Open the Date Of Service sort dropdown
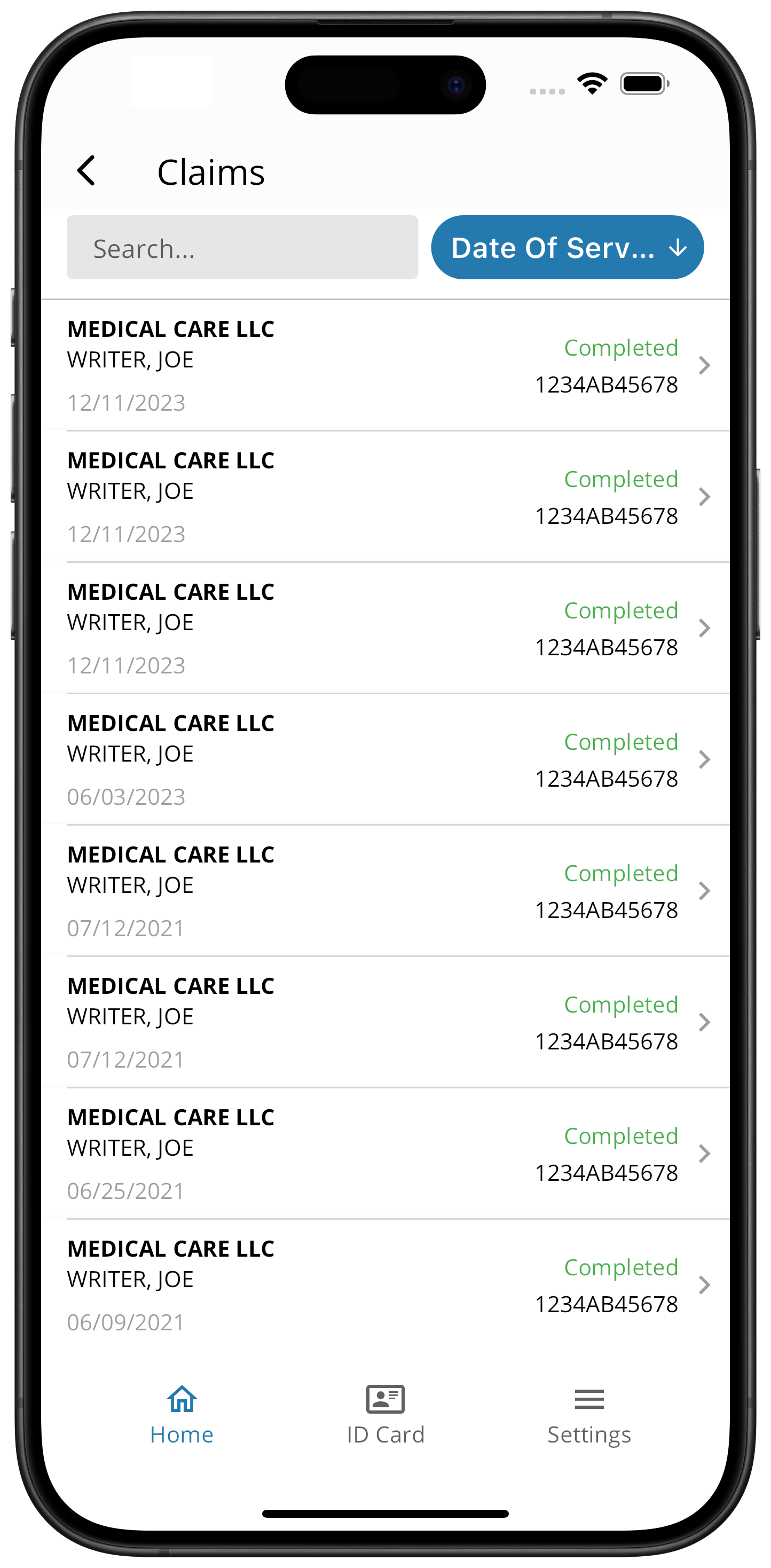Screen dimensions: 771x1568 click(x=567, y=248)
